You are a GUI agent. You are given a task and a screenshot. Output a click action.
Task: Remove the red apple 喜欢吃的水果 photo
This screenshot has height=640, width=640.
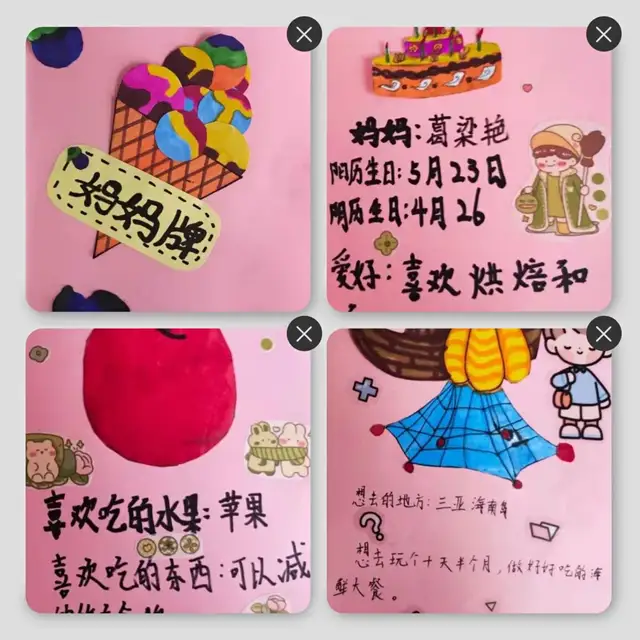(304, 333)
